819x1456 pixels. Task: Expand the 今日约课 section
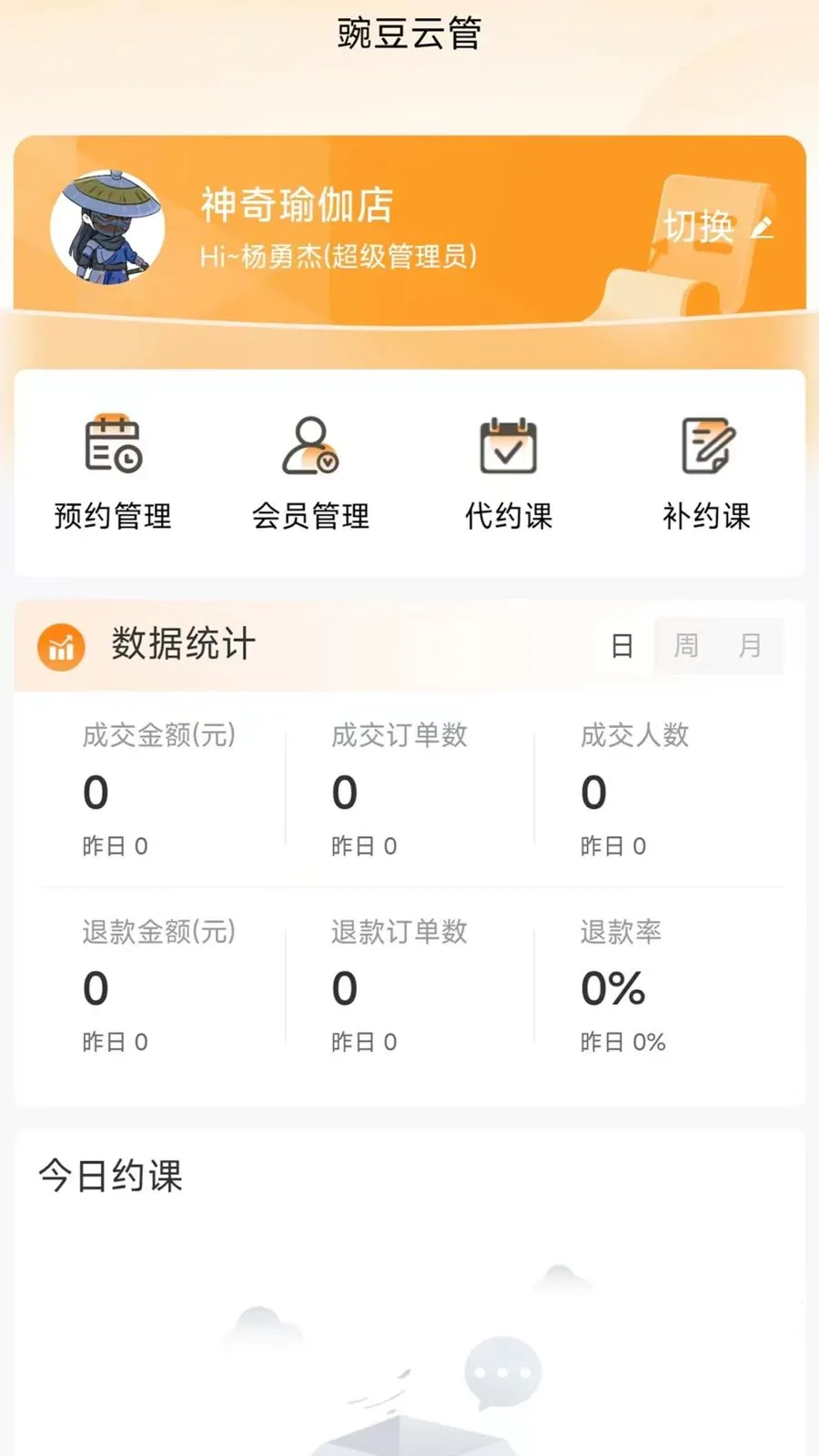coord(109,1177)
